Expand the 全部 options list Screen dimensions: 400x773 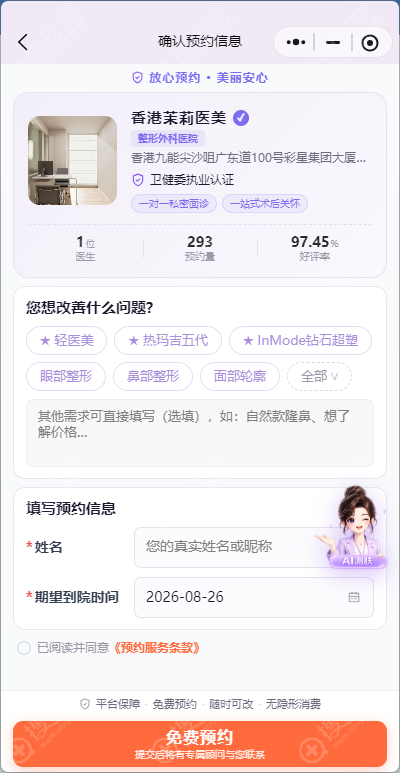pos(320,377)
